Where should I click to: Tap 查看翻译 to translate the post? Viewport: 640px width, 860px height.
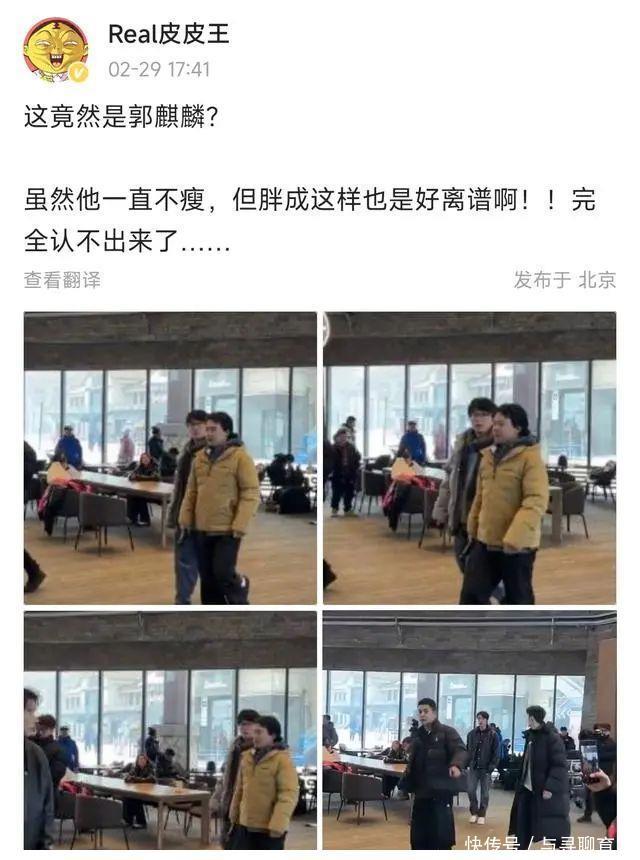pyautogui.click(x=62, y=280)
